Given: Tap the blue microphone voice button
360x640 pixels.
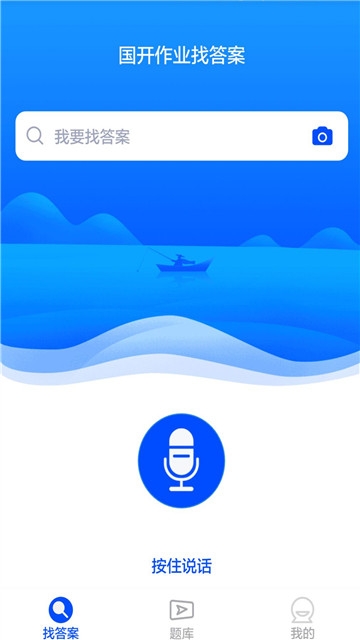Looking at the screenshot, I should pos(181,461).
